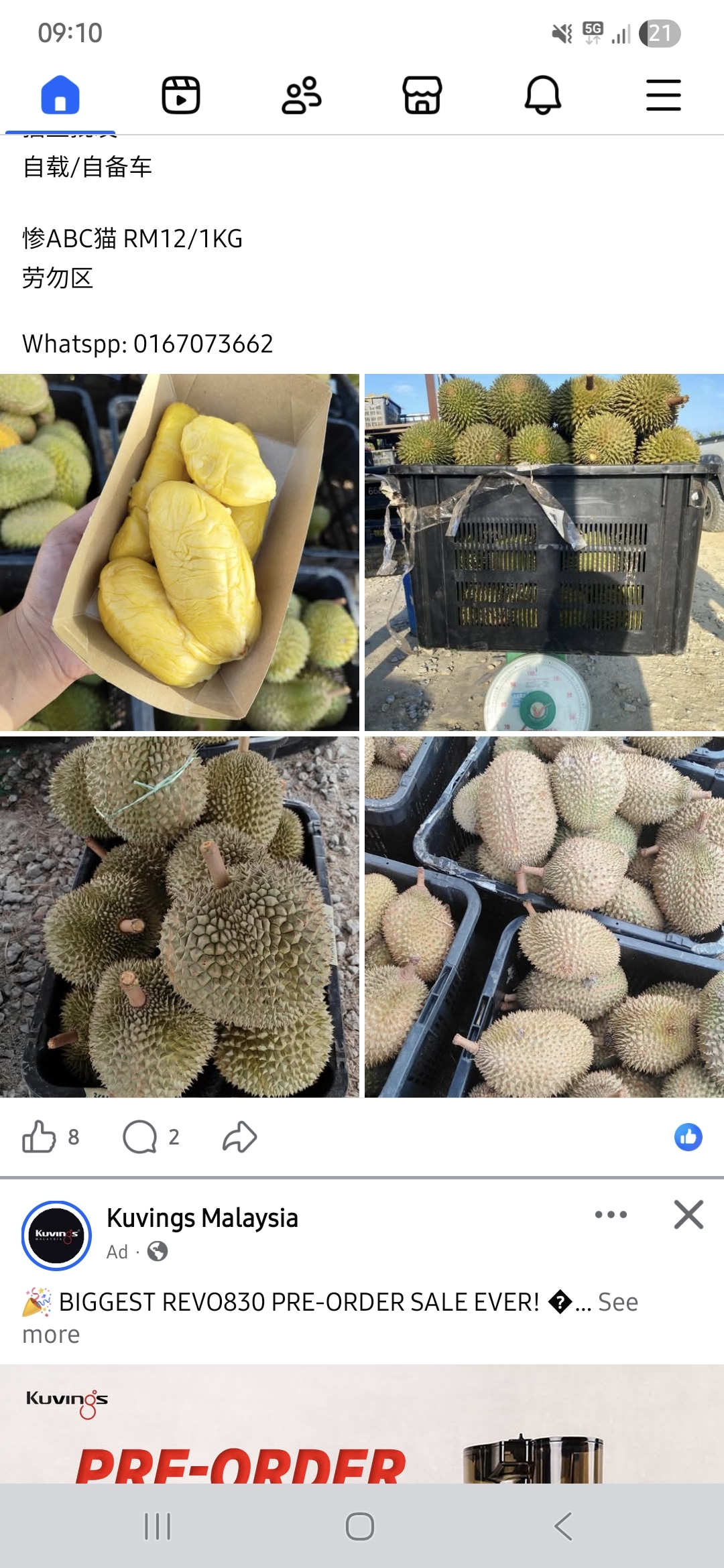Image resolution: width=724 pixels, height=1568 pixels.
Task: Open Kuvings Malaysia page name
Action: tap(202, 1218)
